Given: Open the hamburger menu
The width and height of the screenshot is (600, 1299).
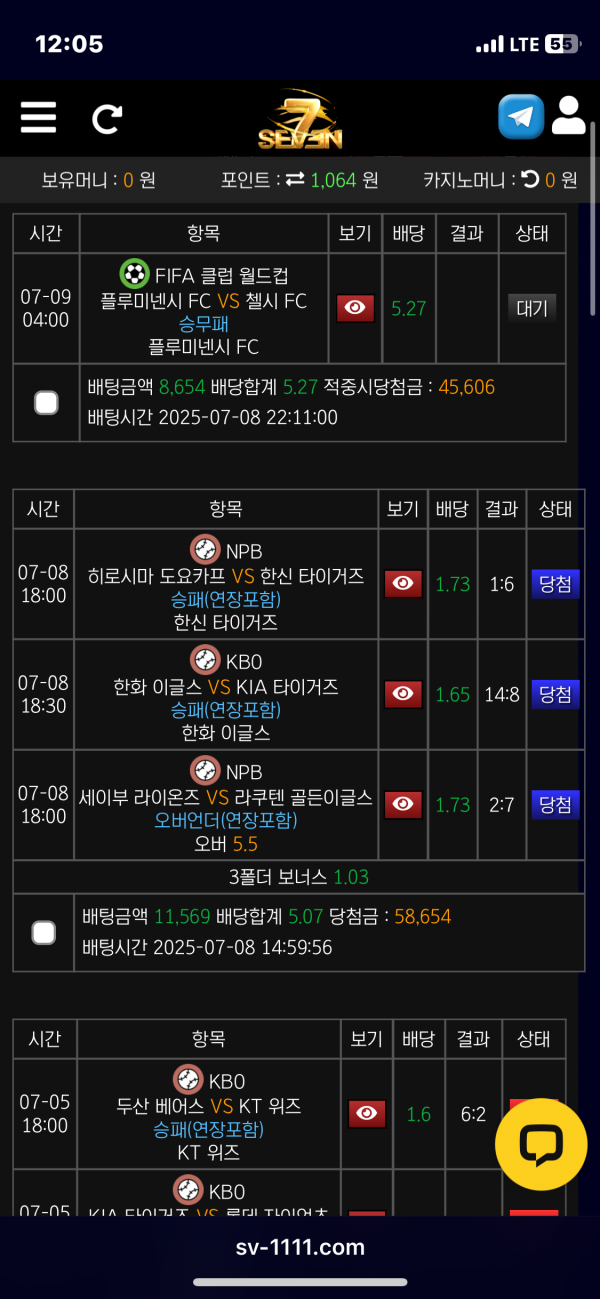Looking at the screenshot, I should 38,117.
